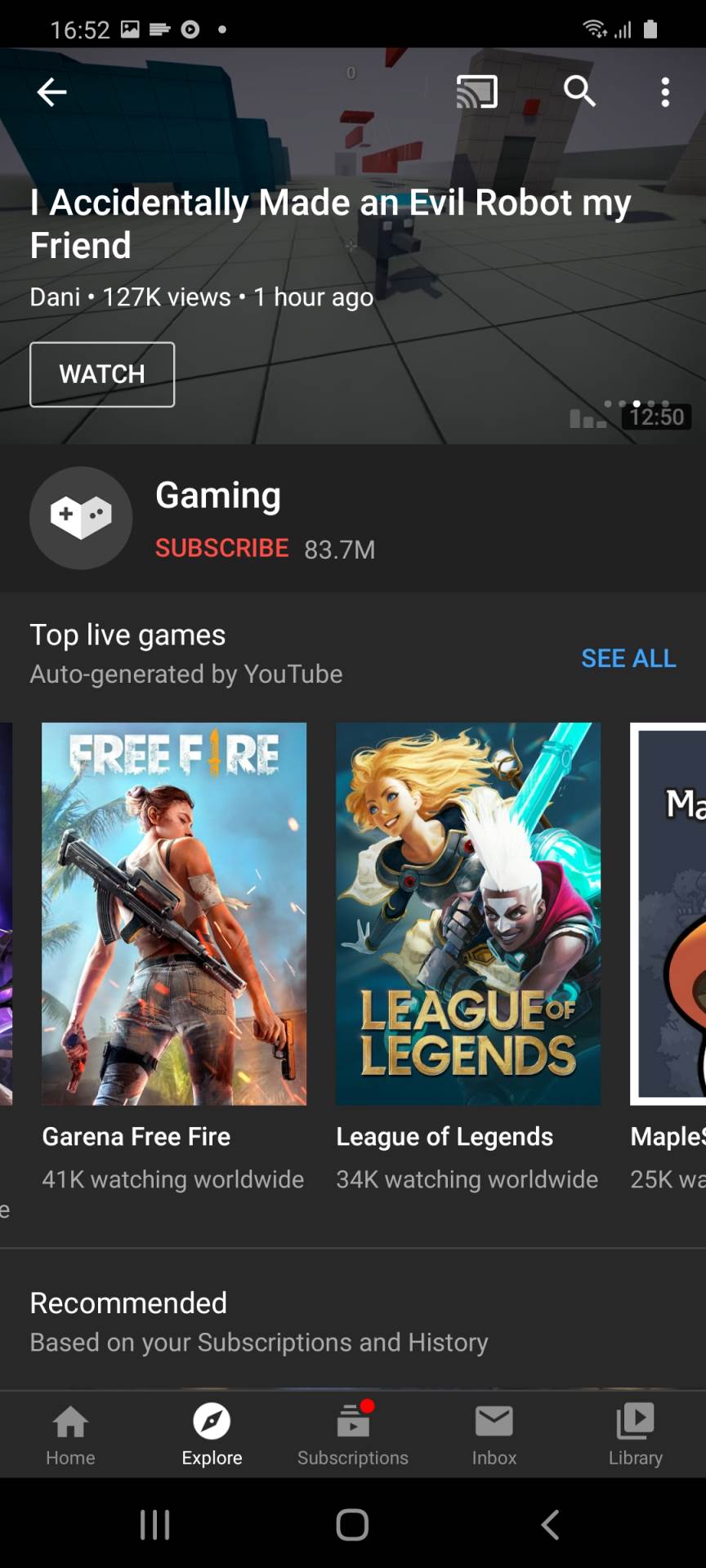This screenshot has width=706, height=1568.
Task: Open the Gaming channel avatar
Action: click(x=81, y=518)
